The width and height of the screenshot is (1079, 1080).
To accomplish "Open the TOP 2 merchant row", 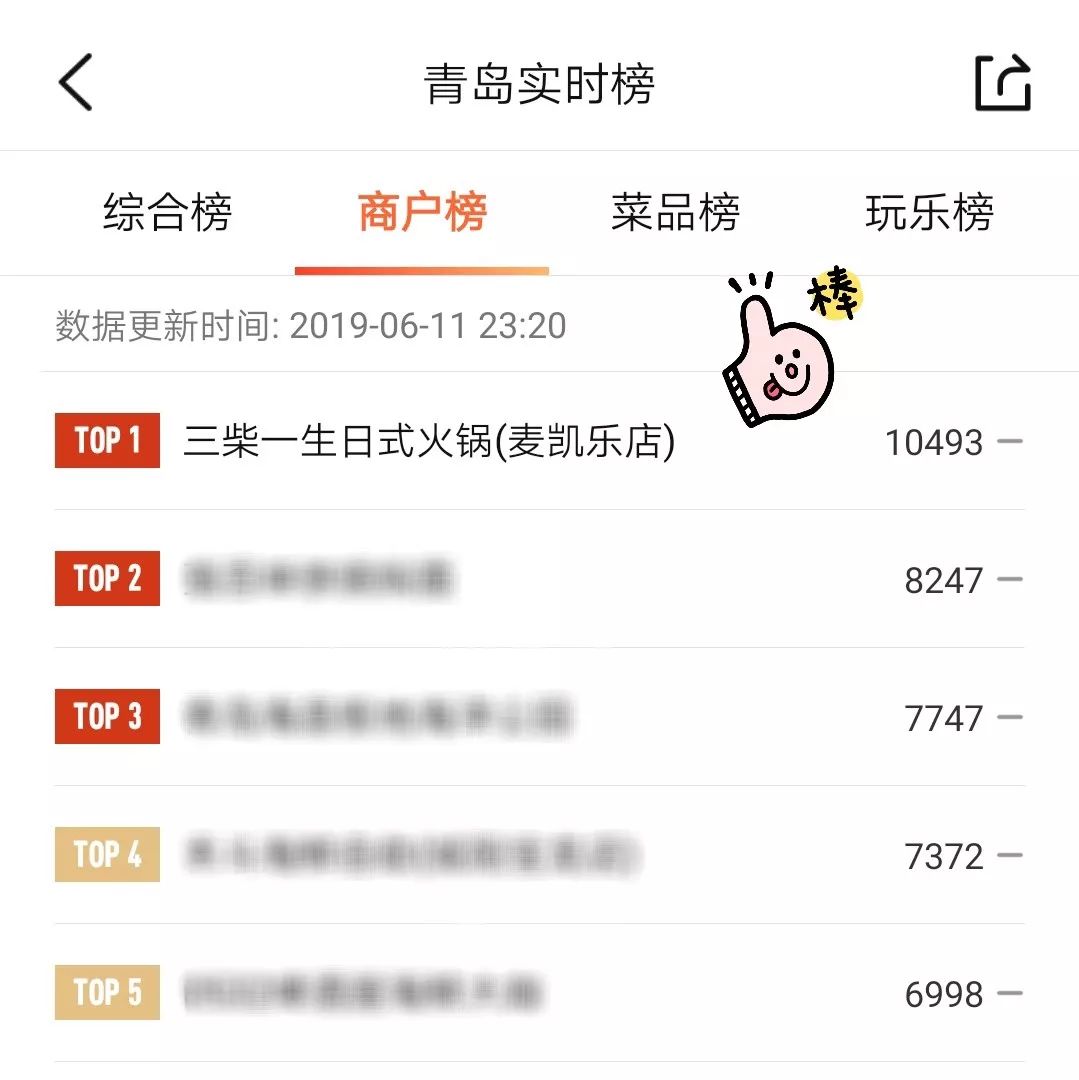I will pos(320,579).
